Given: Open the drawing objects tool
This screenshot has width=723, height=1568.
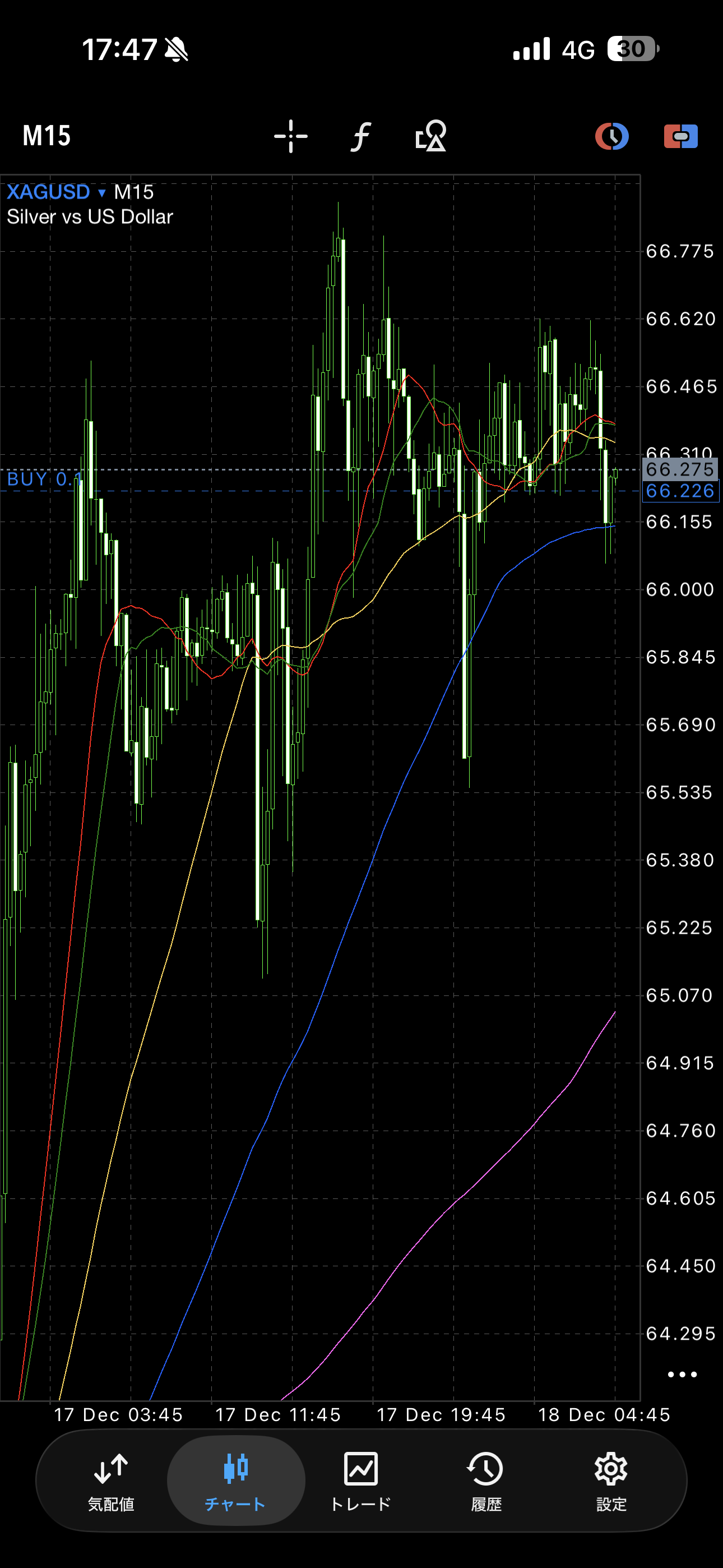Looking at the screenshot, I should (431, 136).
